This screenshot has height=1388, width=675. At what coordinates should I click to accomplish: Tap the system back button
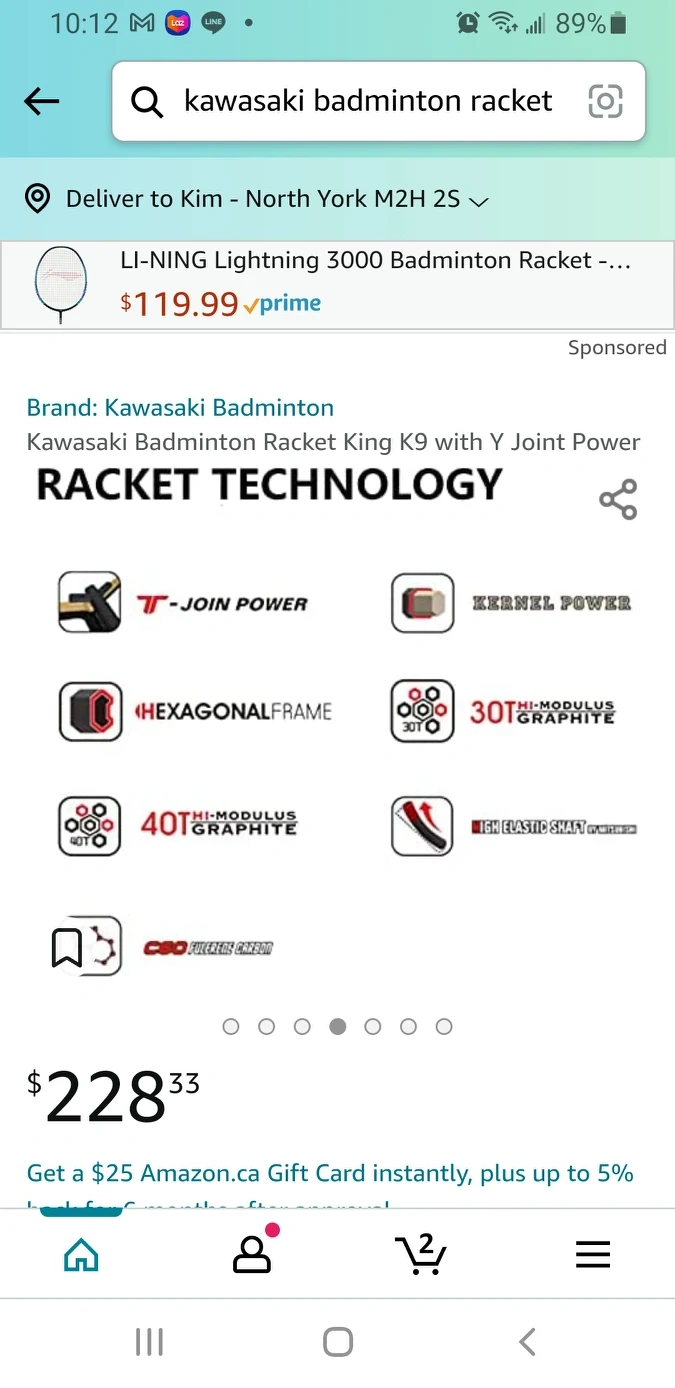coord(527,1342)
